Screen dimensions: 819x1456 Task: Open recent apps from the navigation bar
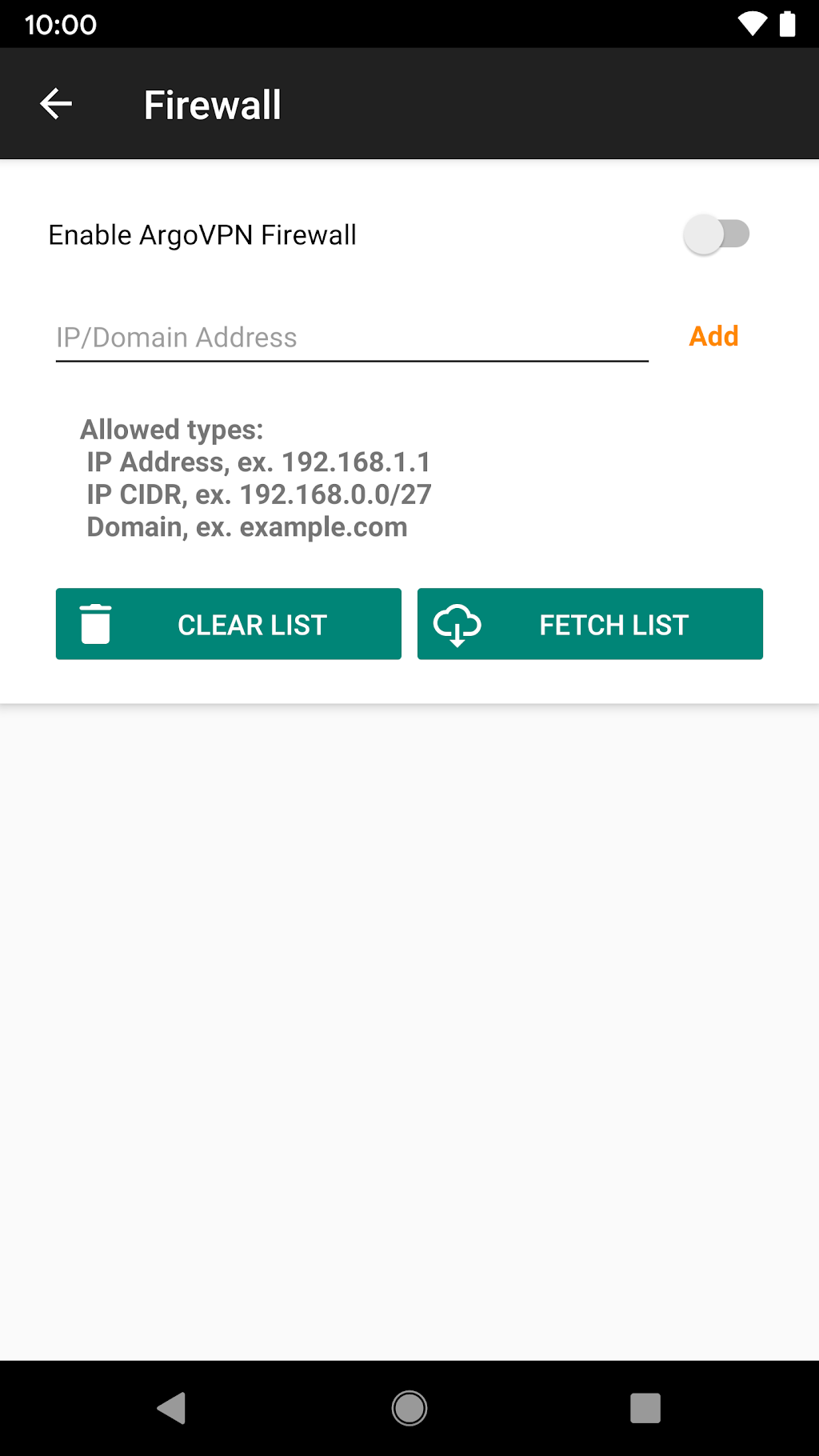645,1408
